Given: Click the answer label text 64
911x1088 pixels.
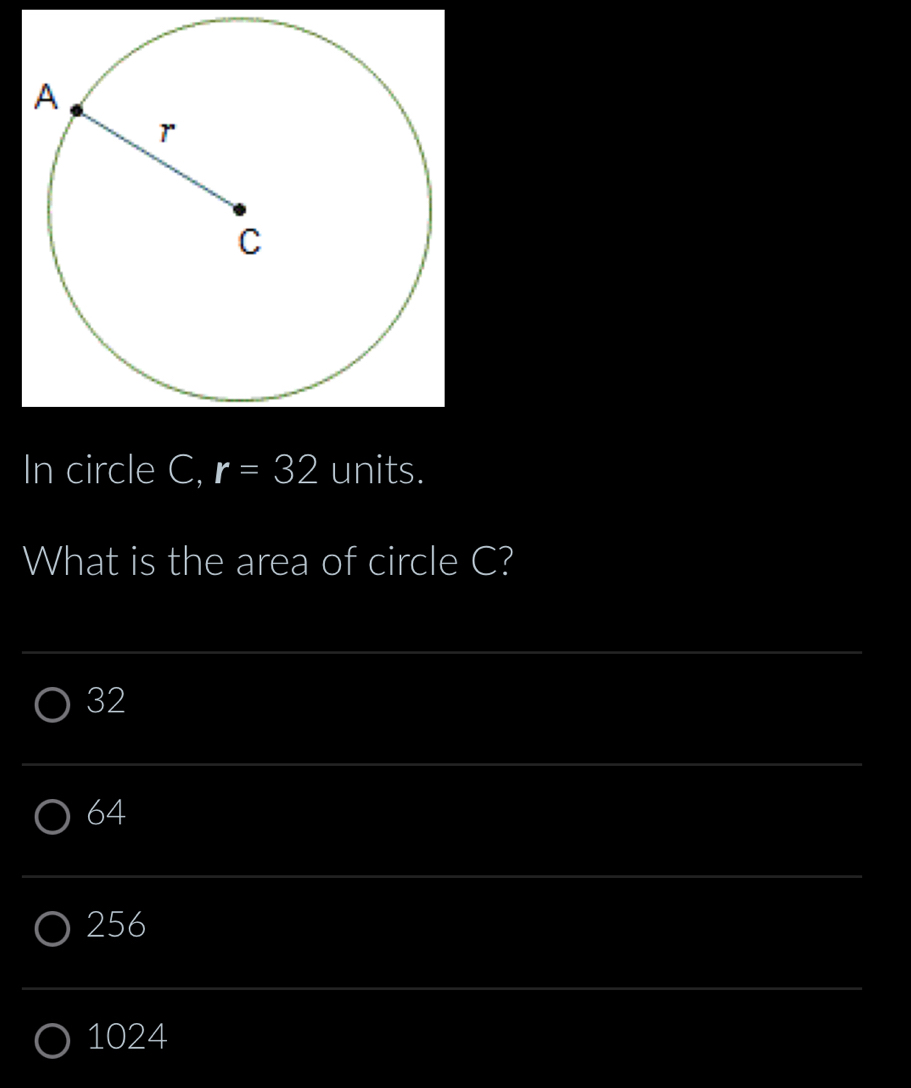Looking at the screenshot, I should point(105,813).
